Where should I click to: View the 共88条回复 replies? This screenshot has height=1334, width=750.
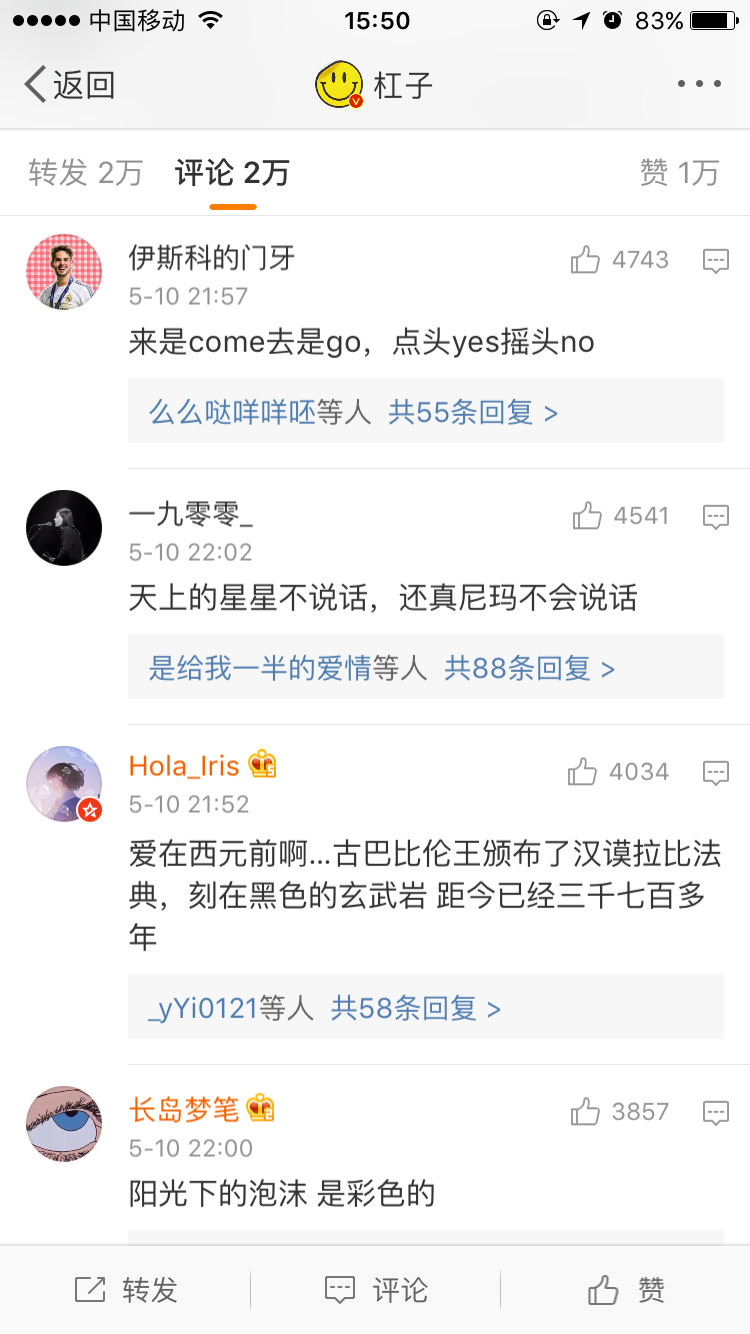click(x=529, y=667)
